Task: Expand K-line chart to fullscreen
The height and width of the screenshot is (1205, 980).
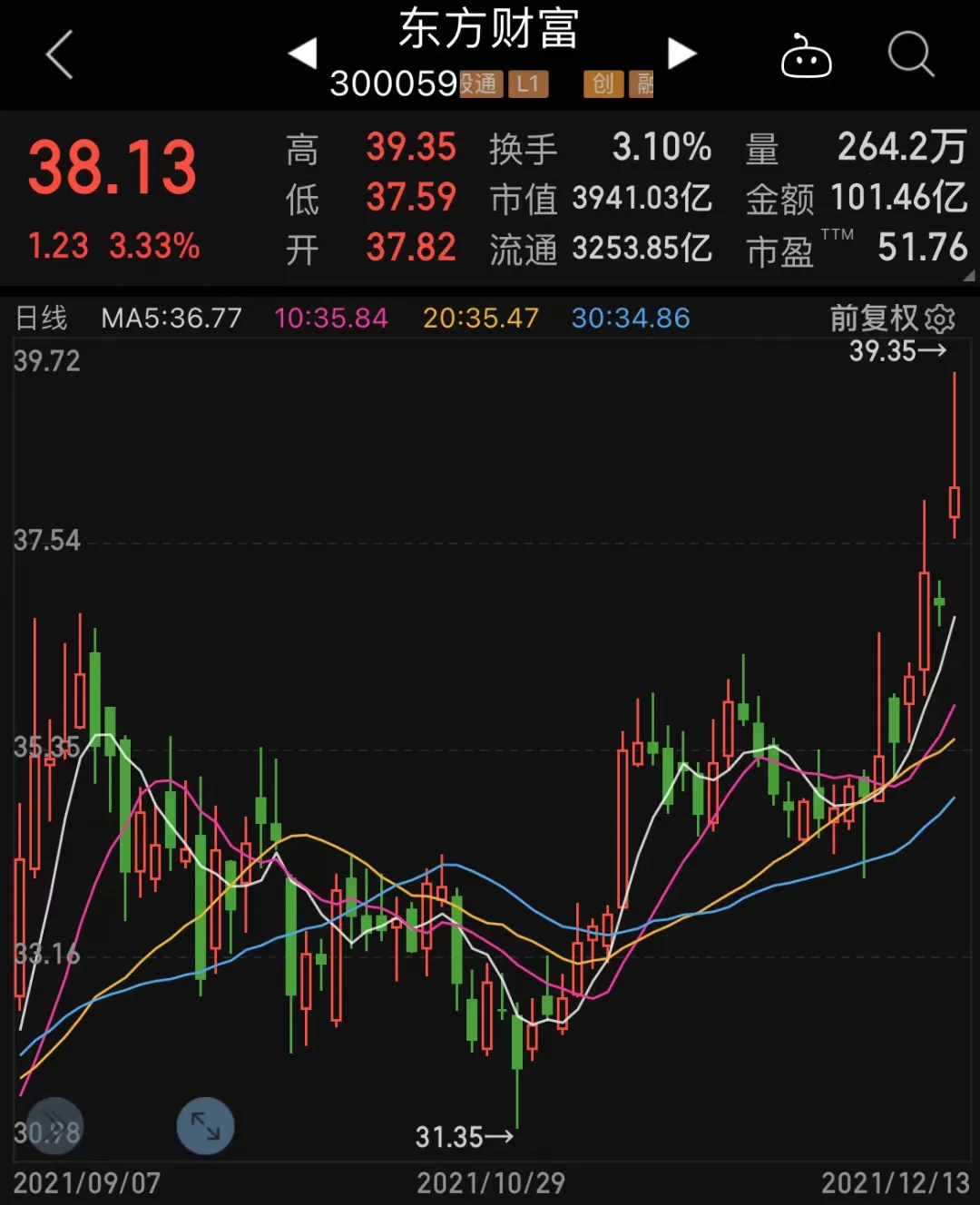Action: point(205,1126)
